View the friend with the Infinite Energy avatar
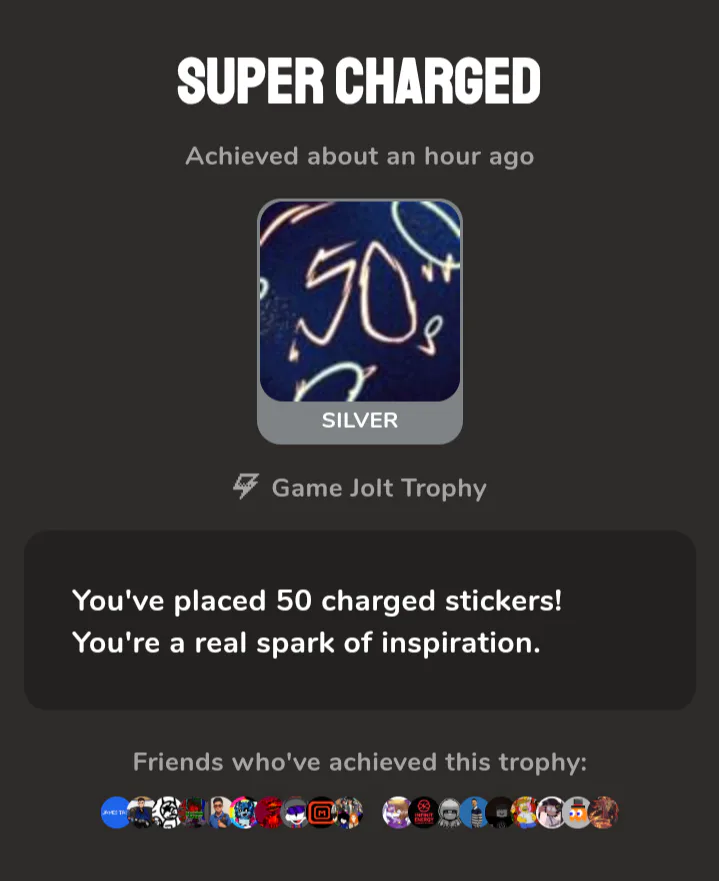The height and width of the screenshot is (881, 719). point(424,812)
